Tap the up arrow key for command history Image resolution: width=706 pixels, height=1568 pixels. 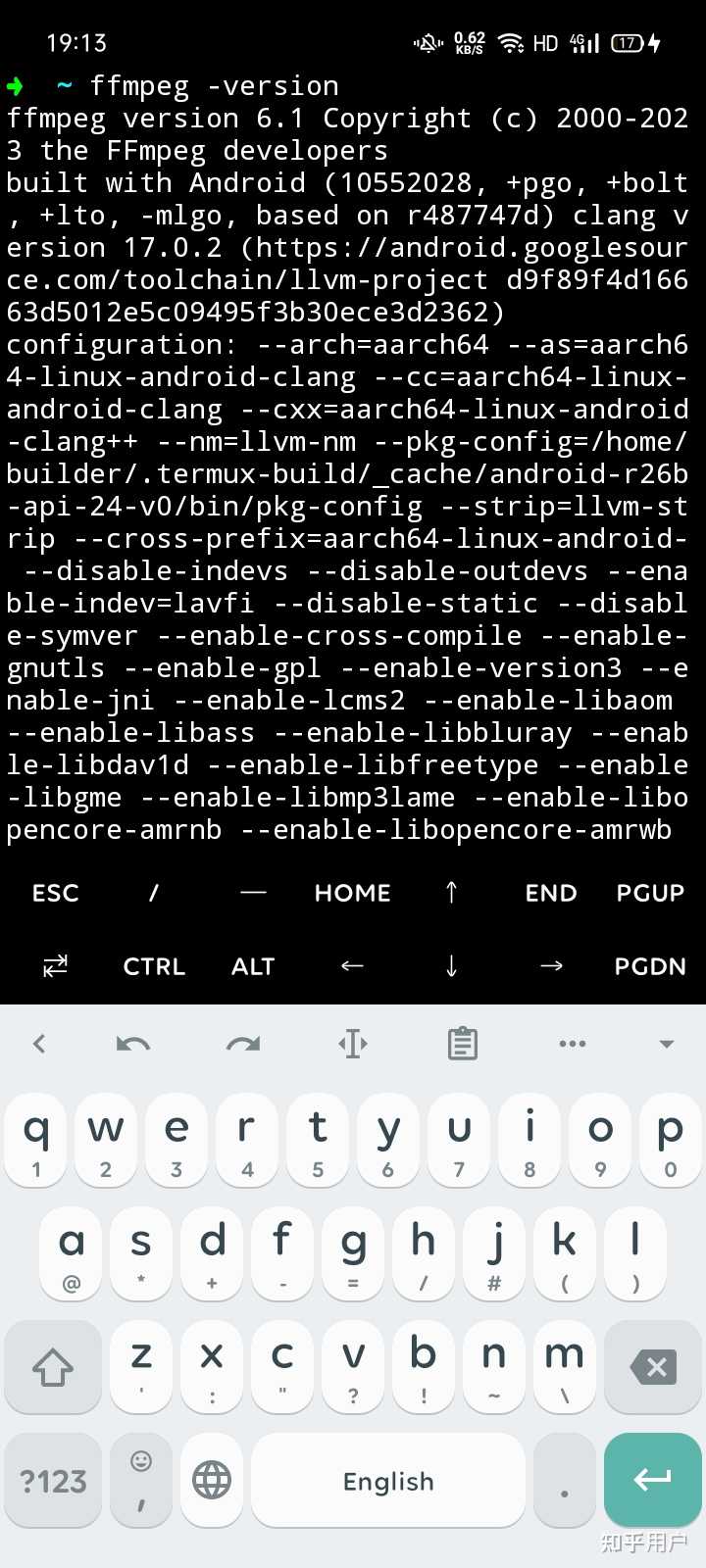click(x=451, y=893)
